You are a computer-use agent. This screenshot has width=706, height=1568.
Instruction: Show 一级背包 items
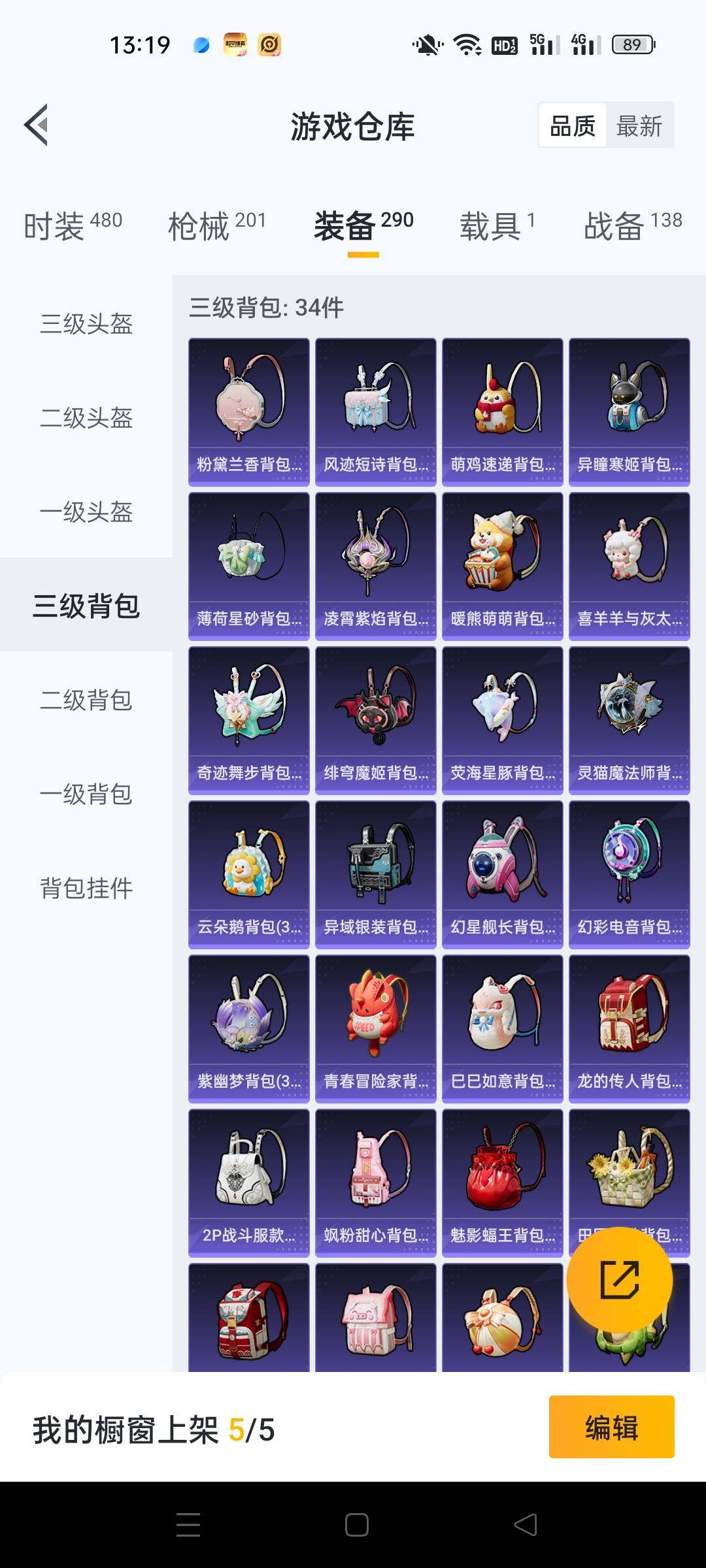tap(86, 794)
